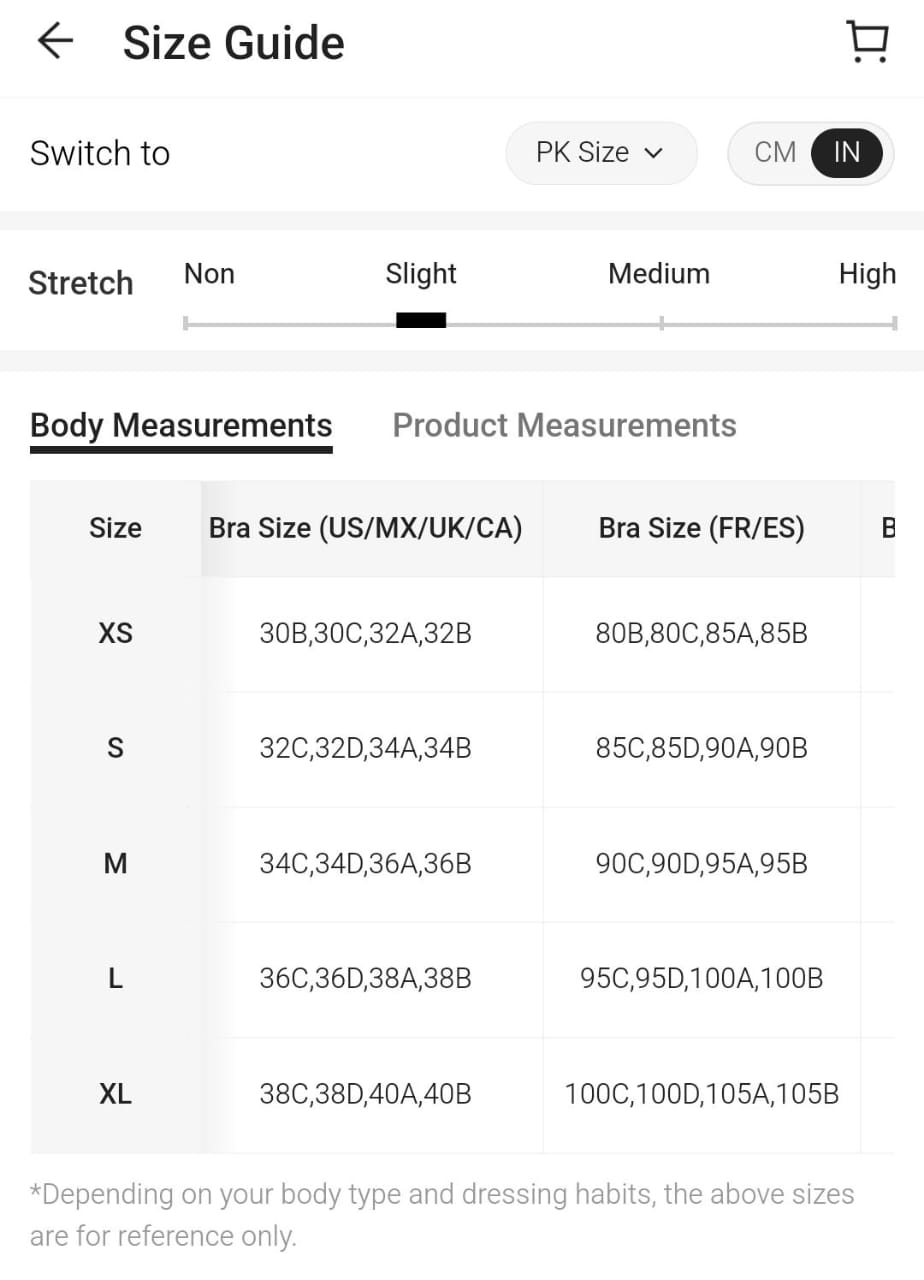Viewport: 924px width, 1280px height.
Task: Switch units to CM
Action: 774,153
